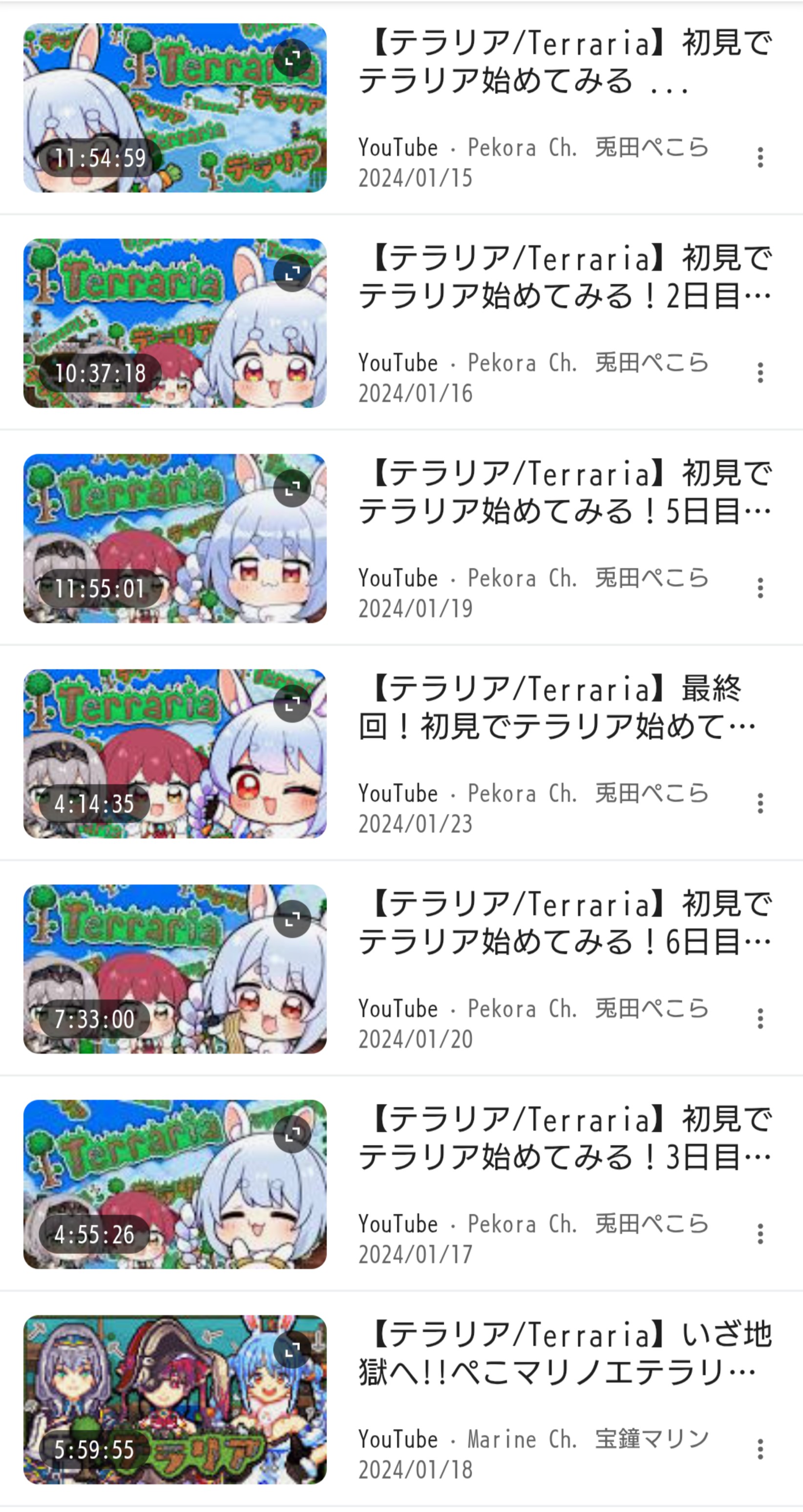Open overflow menu for the Marine Ch. video
803x1512 pixels.
(x=760, y=1449)
